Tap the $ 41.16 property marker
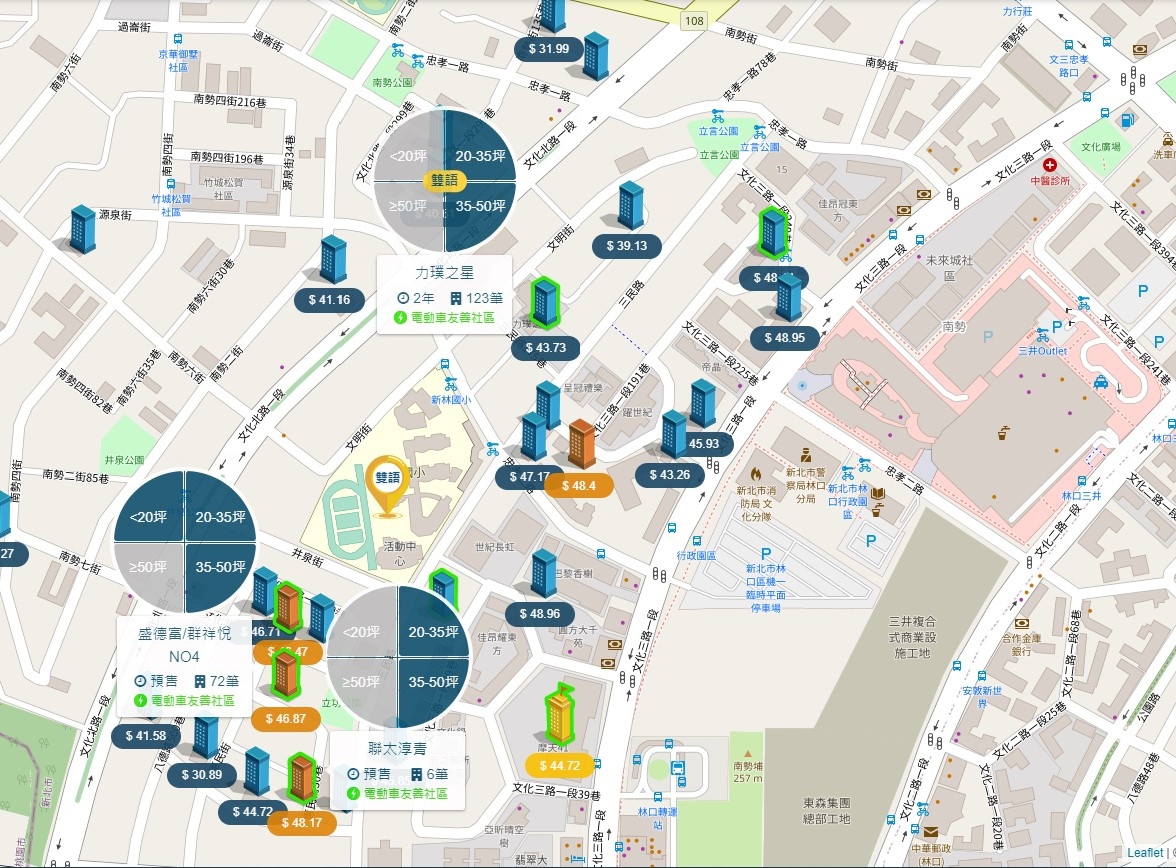 point(329,299)
